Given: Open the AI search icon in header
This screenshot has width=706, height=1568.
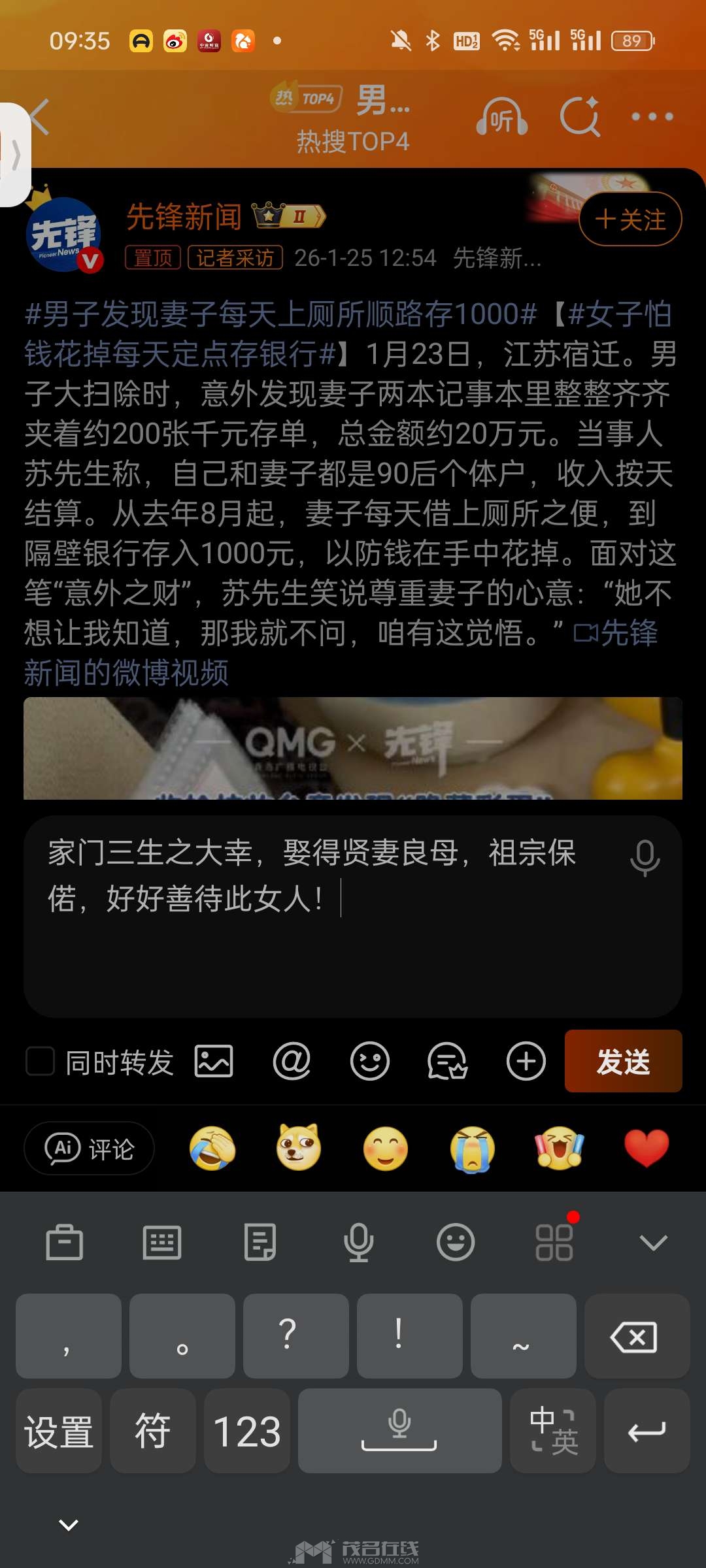Looking at the screenshot, I should click(580, 118).
